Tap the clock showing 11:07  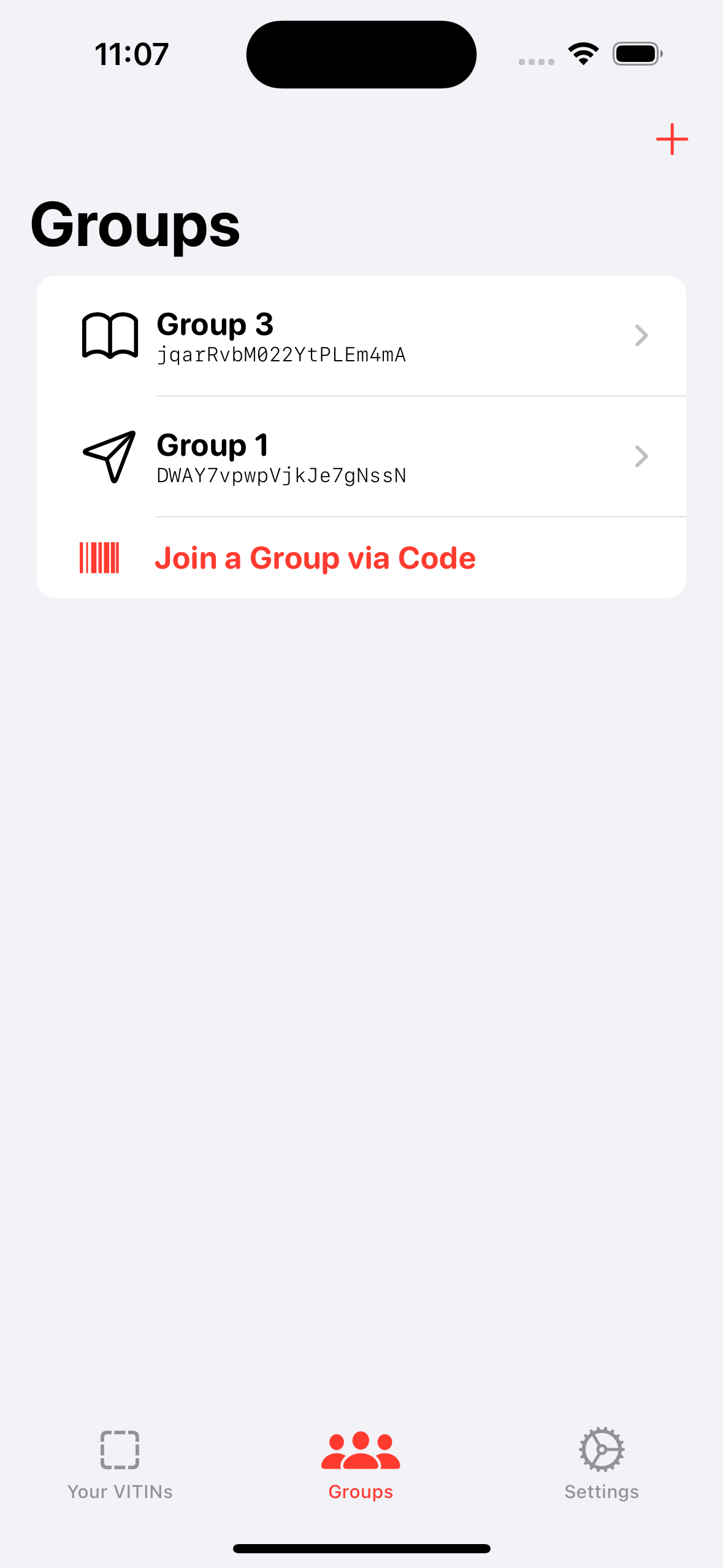tap(131, 53)
